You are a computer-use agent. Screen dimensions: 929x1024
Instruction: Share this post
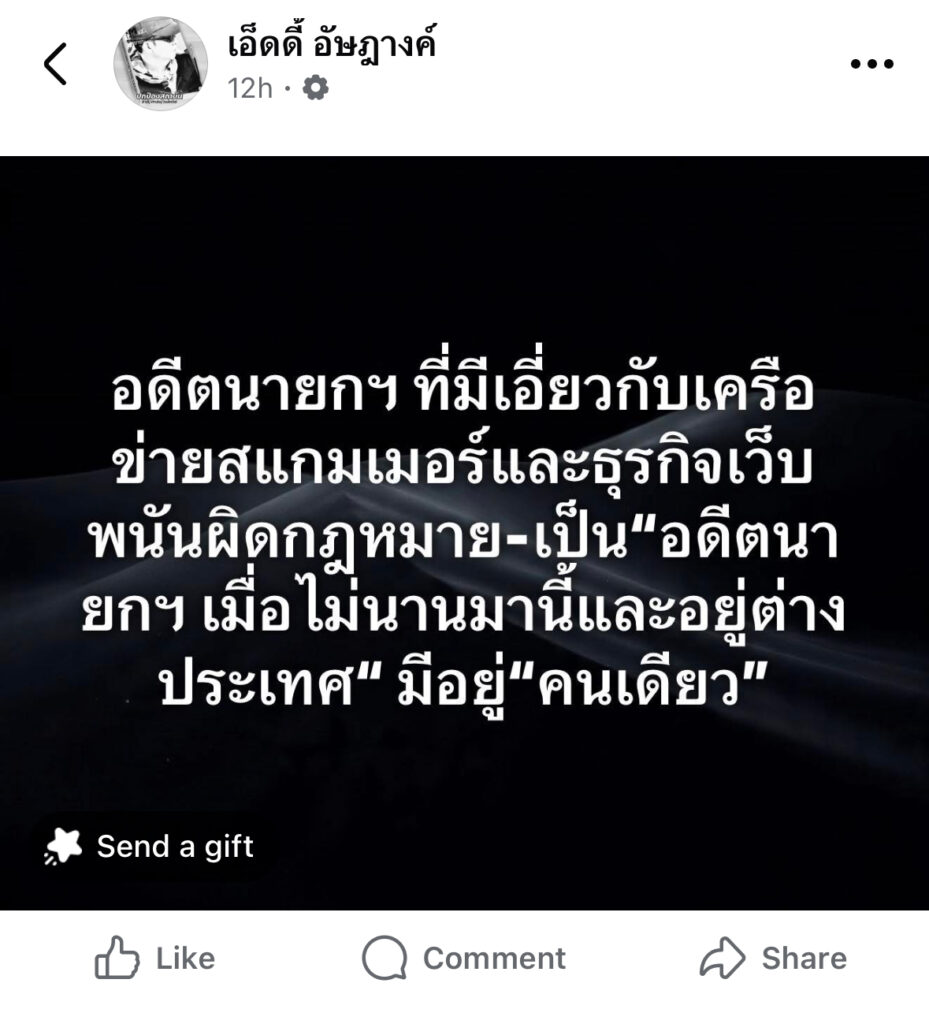click(772, 959)
